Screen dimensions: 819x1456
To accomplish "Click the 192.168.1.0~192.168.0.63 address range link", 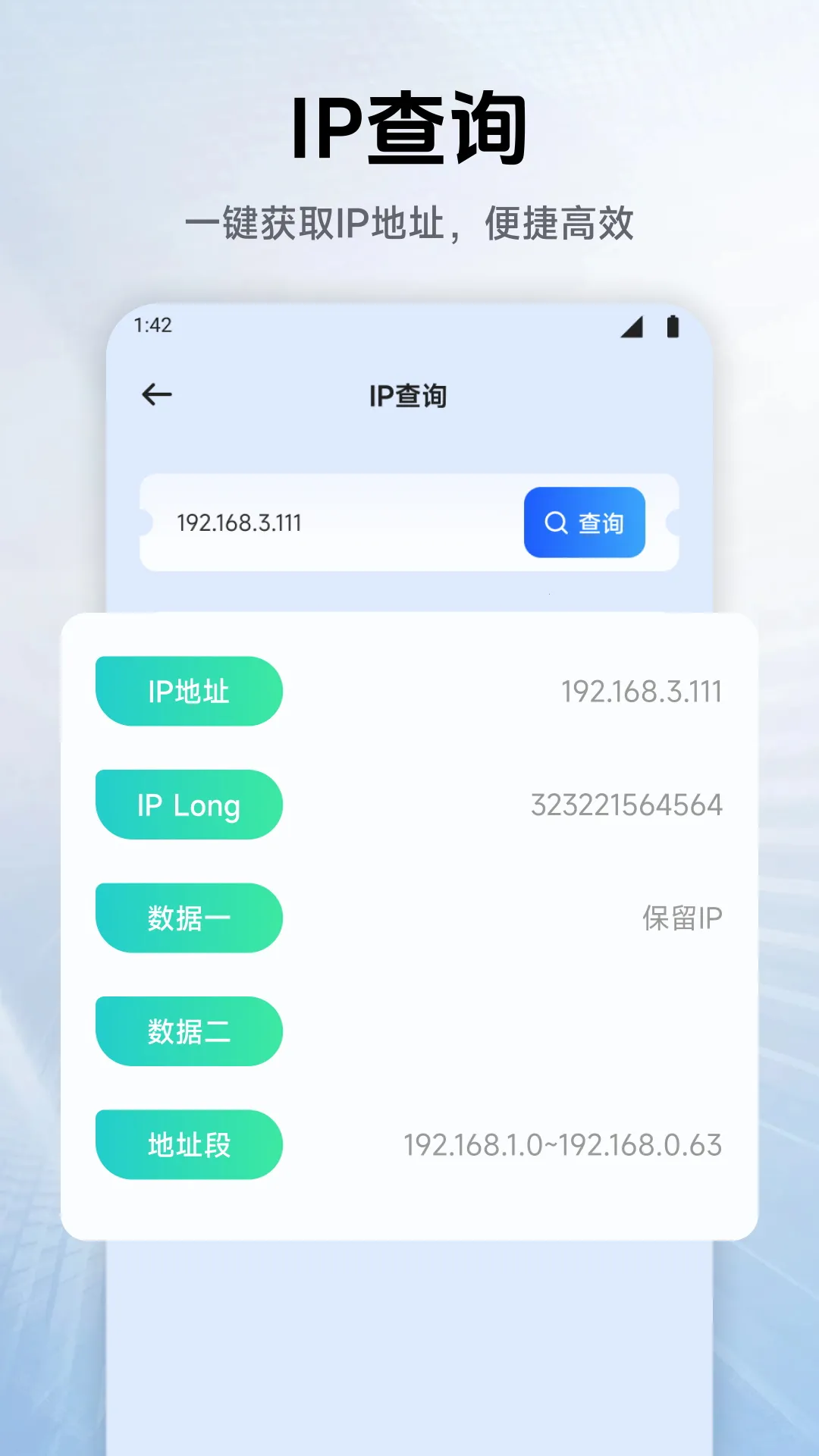I will tap(562, 1145).
